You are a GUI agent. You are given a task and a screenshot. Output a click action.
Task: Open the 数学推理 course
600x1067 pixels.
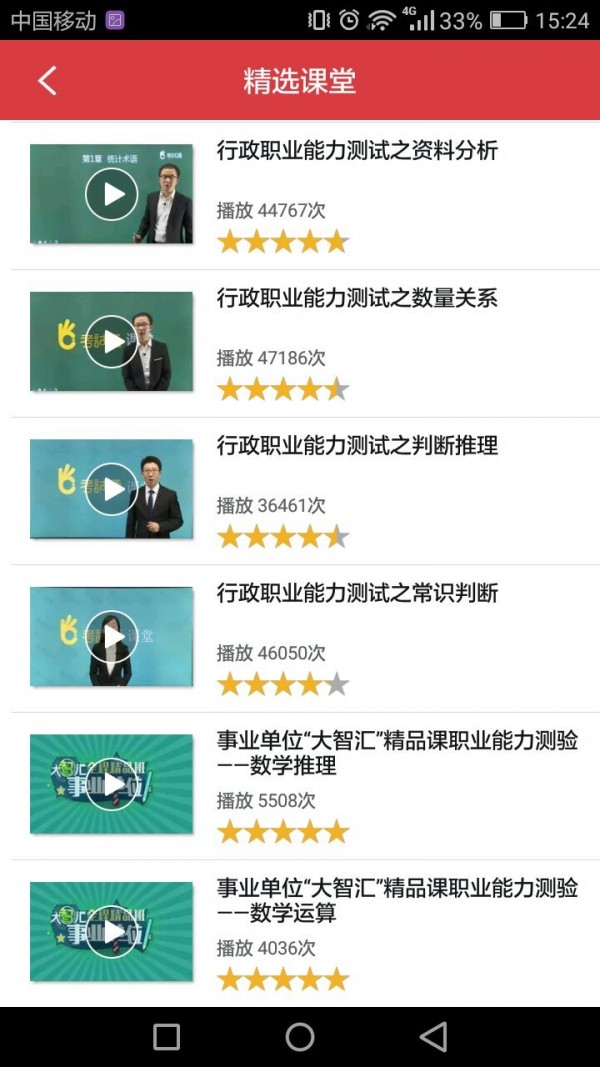(396, 754)
